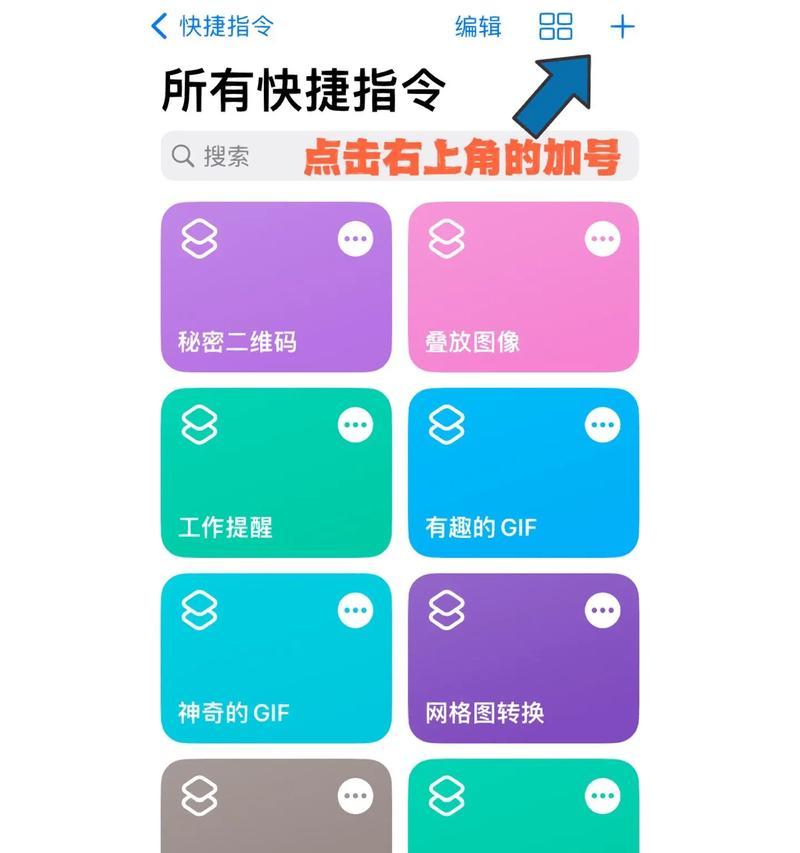Run the 神奇的 GIF shortcut
The image size is (800, 853).
(260, 670)
